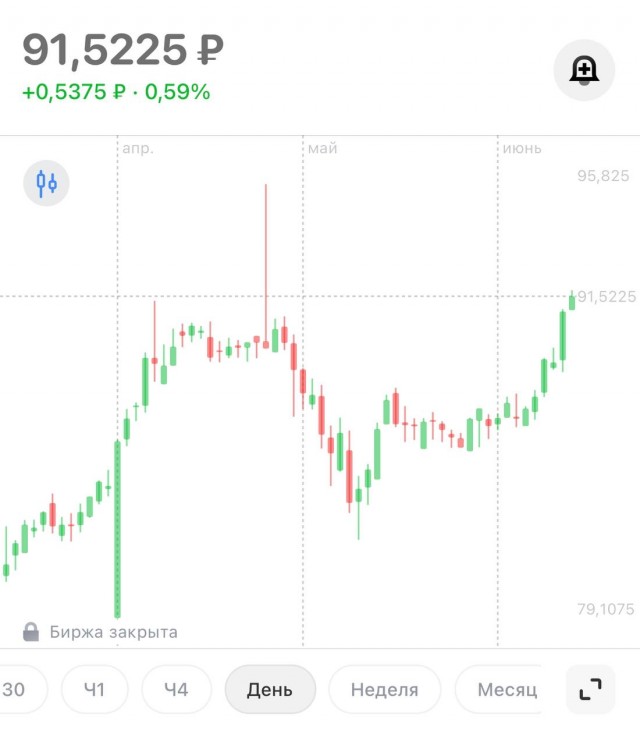Change the chart type via the candlestick icon

tap(47, 183)
